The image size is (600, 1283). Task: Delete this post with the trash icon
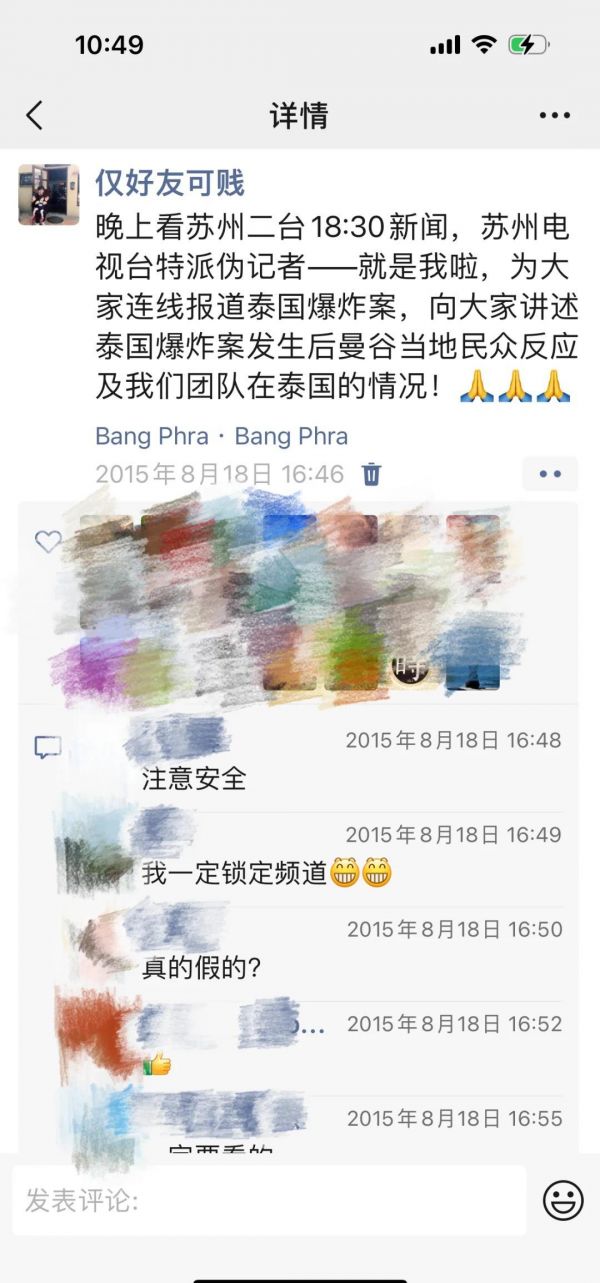point(371,474)
